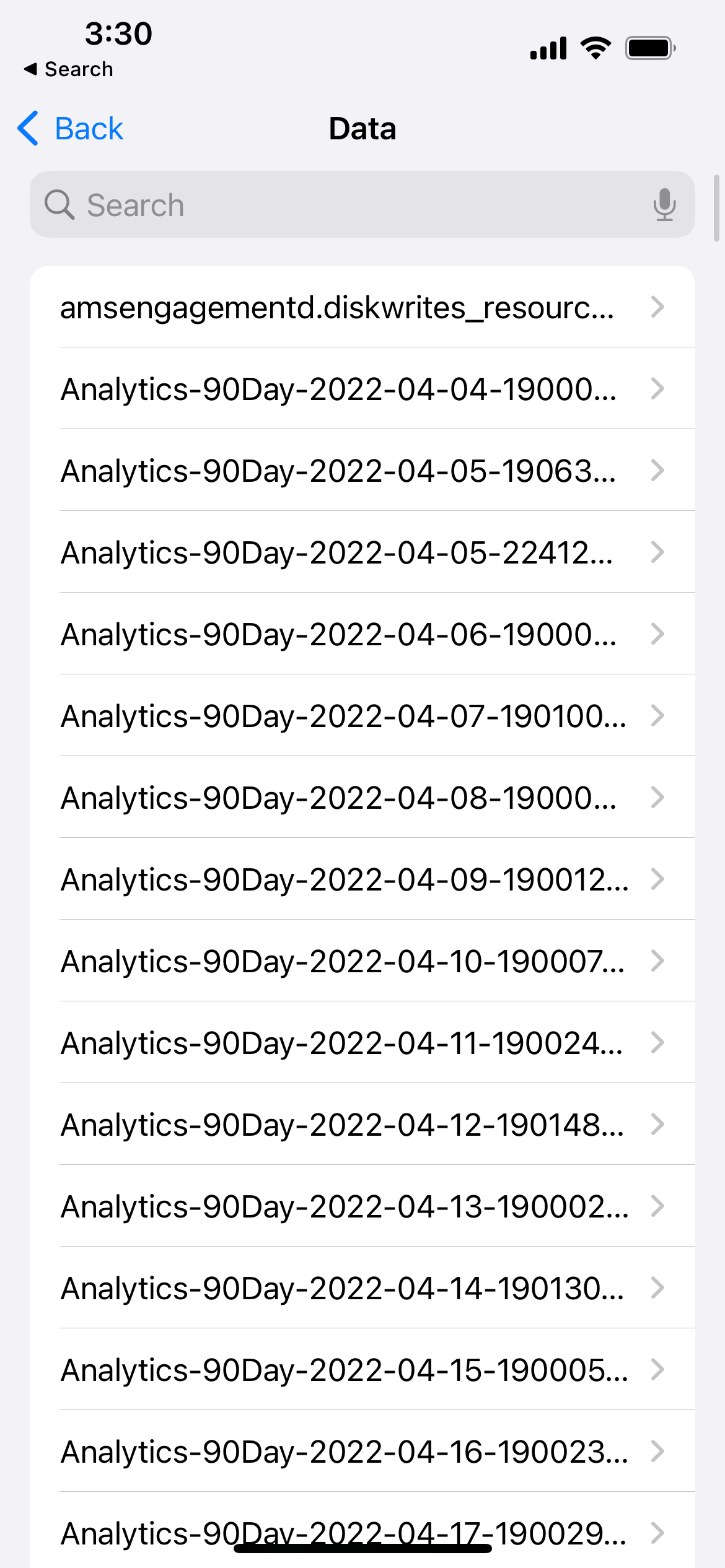
Task: View the Analytics-90Day-2022-04-06 entry
Action: pos(362,634)
